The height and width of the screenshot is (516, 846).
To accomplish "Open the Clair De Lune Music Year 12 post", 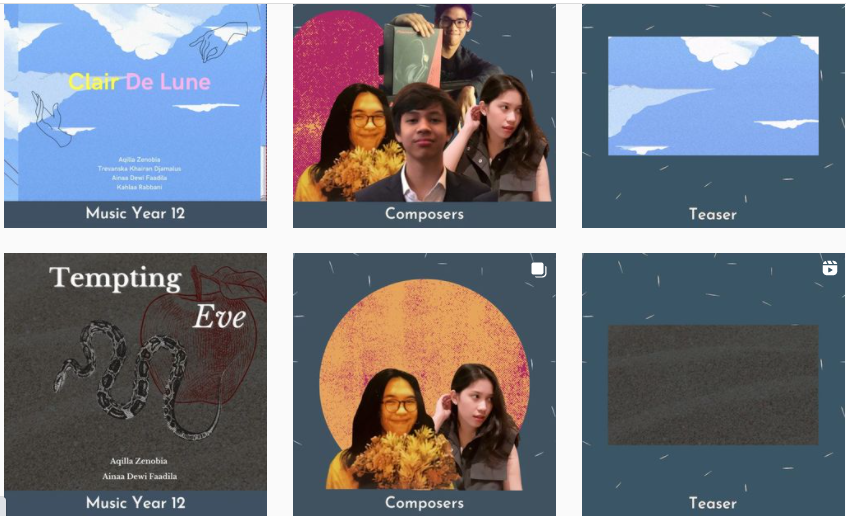I will pyautogui.click(x=135, y=115).
